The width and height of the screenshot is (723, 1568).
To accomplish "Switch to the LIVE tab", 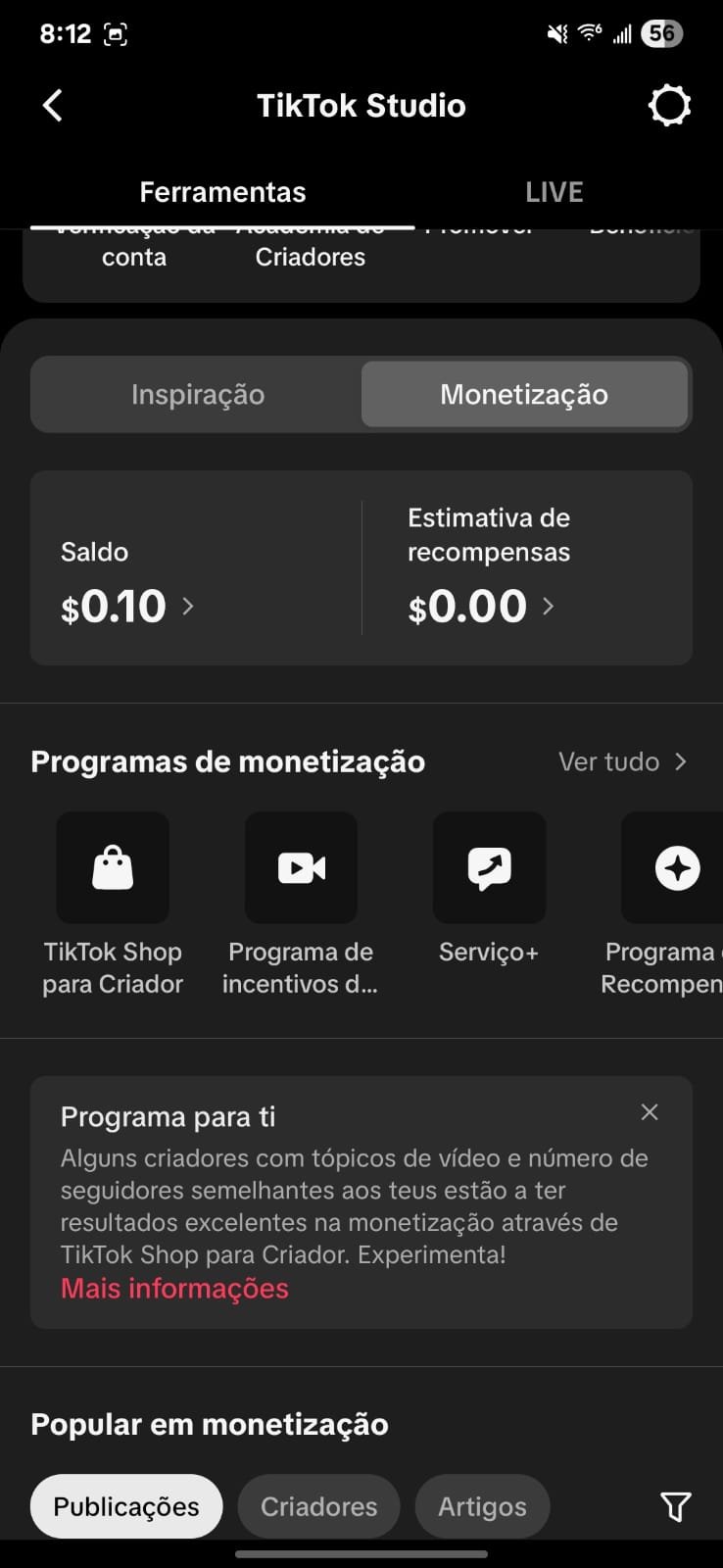I will 554,192.
